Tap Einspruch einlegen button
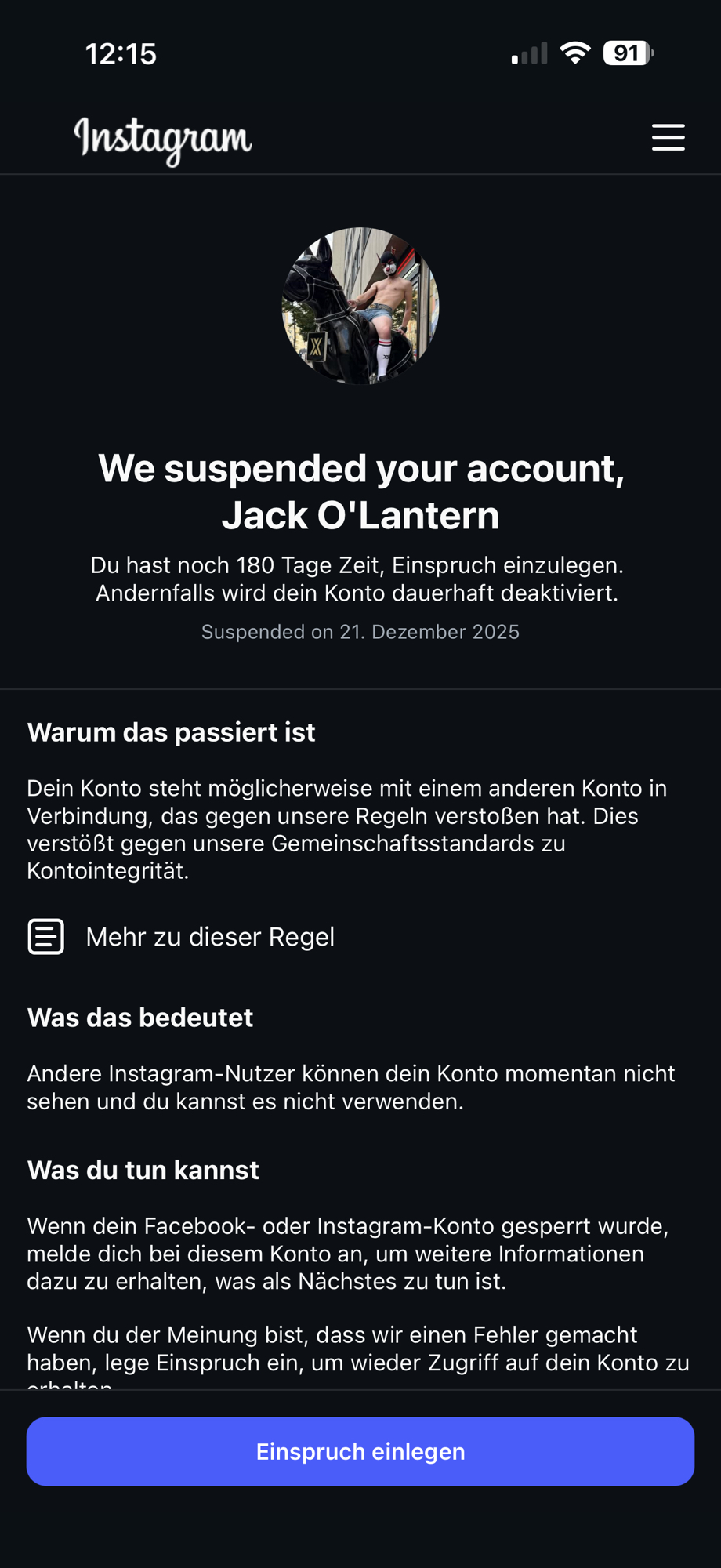 click(x=360, y=1451)
